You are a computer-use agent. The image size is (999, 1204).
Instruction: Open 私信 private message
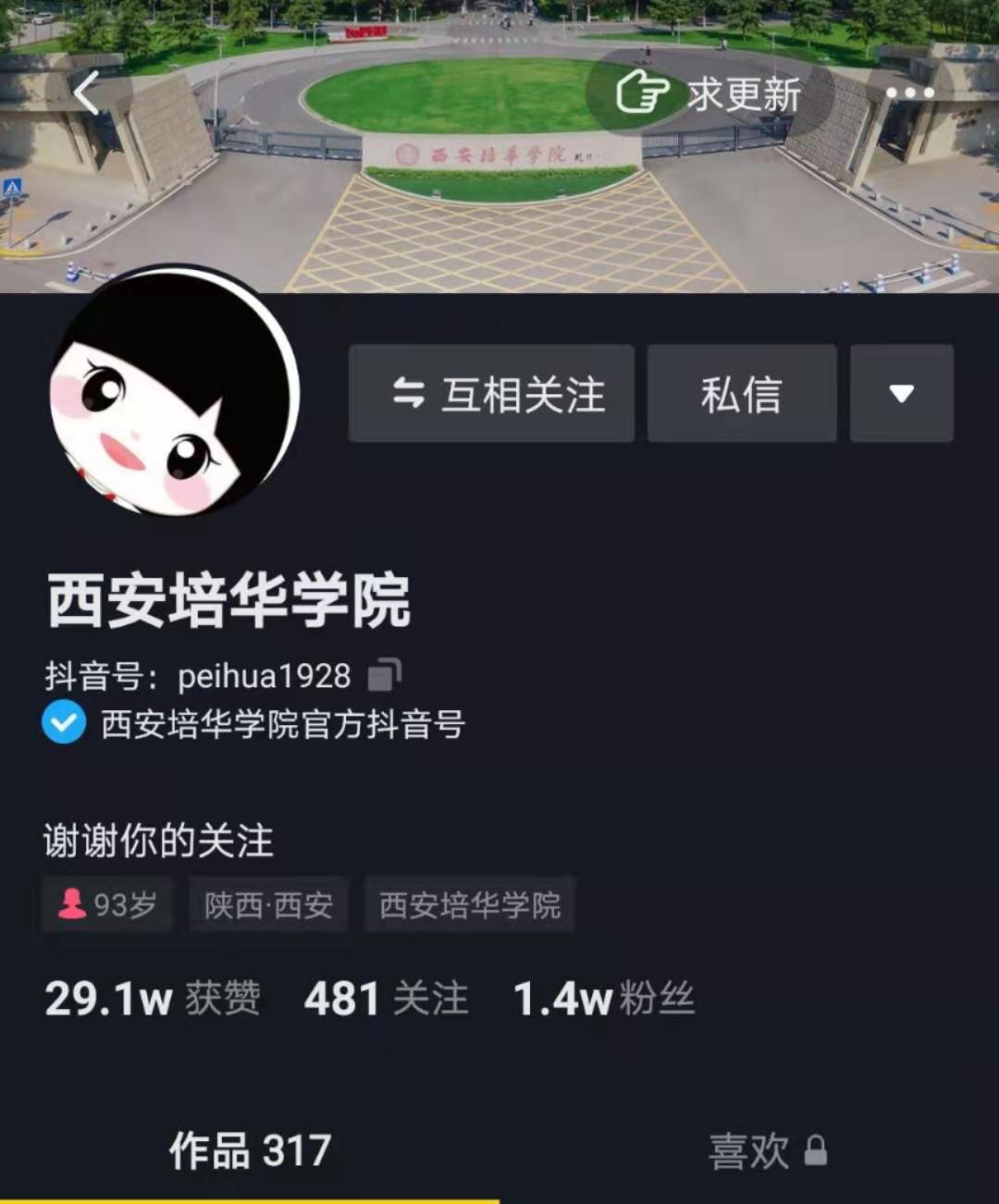point(742,394)
